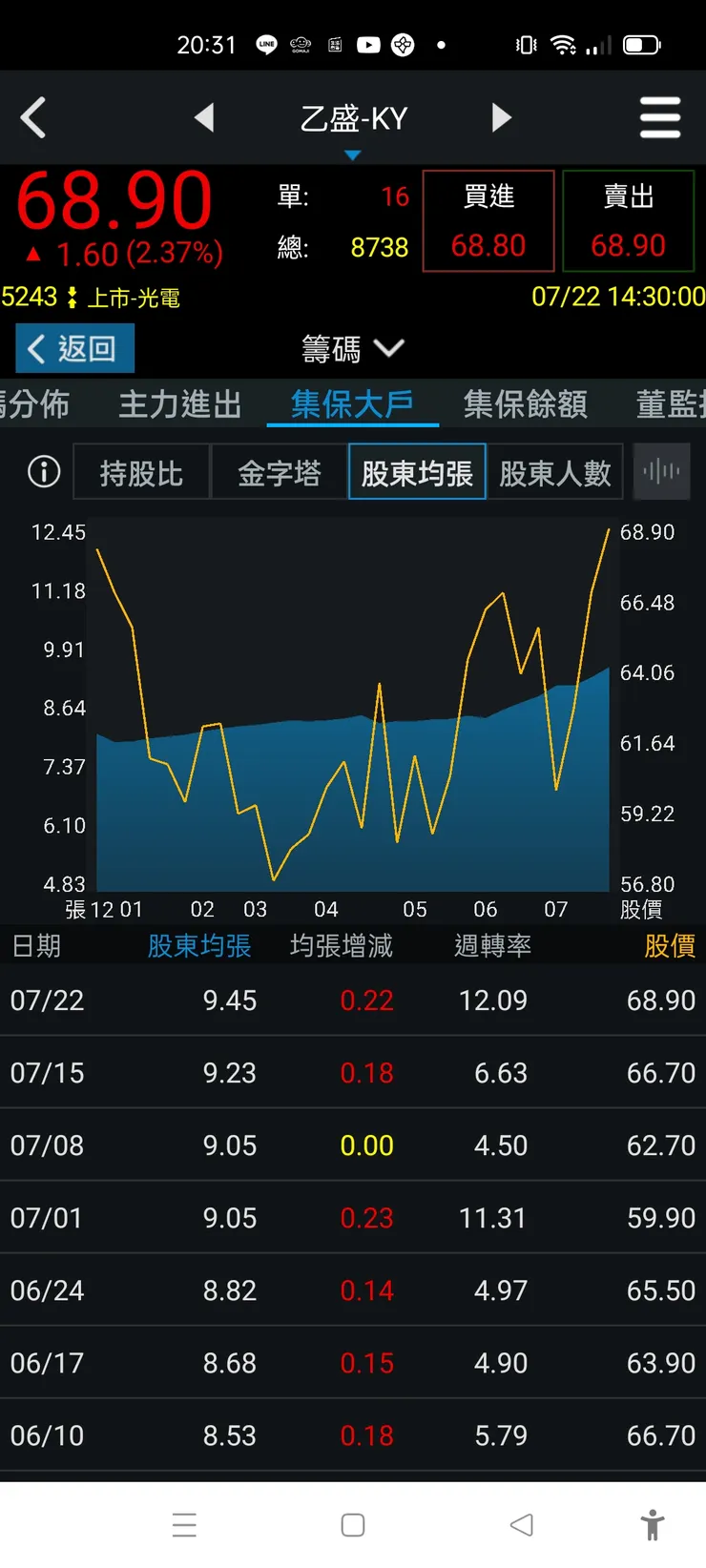Image resolution: width=706 pixels, height=1568 pixels.
Task: Tap the LINE icon in status bar
Action: coord(266,44)
